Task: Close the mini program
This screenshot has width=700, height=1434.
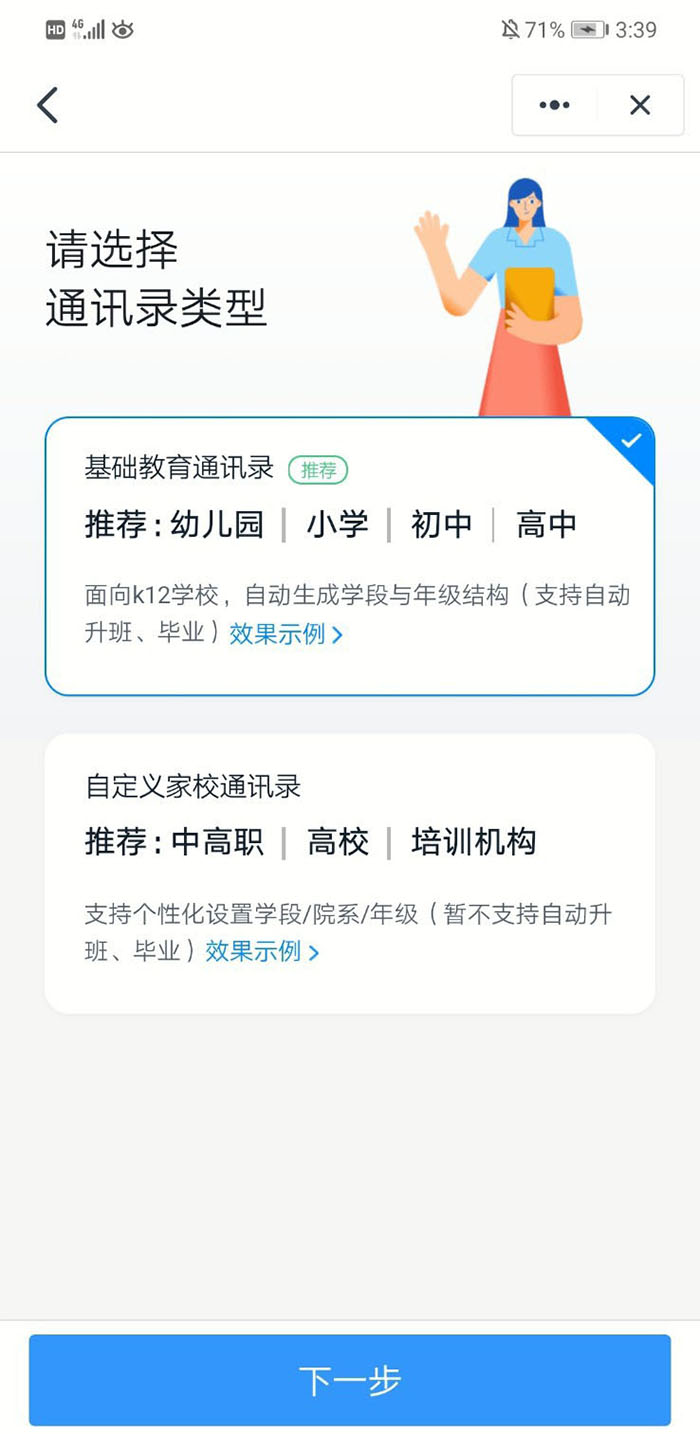Action: 640,105
